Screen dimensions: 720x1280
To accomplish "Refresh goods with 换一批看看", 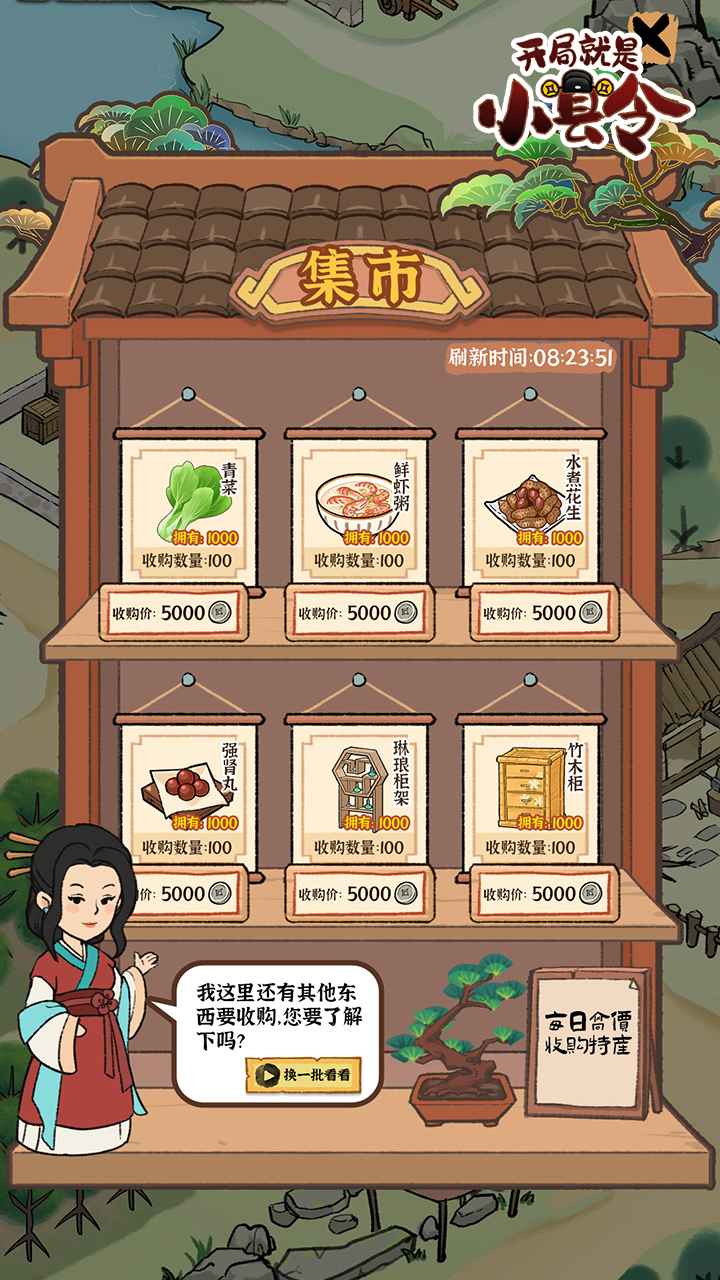I will pos(303,1075).
